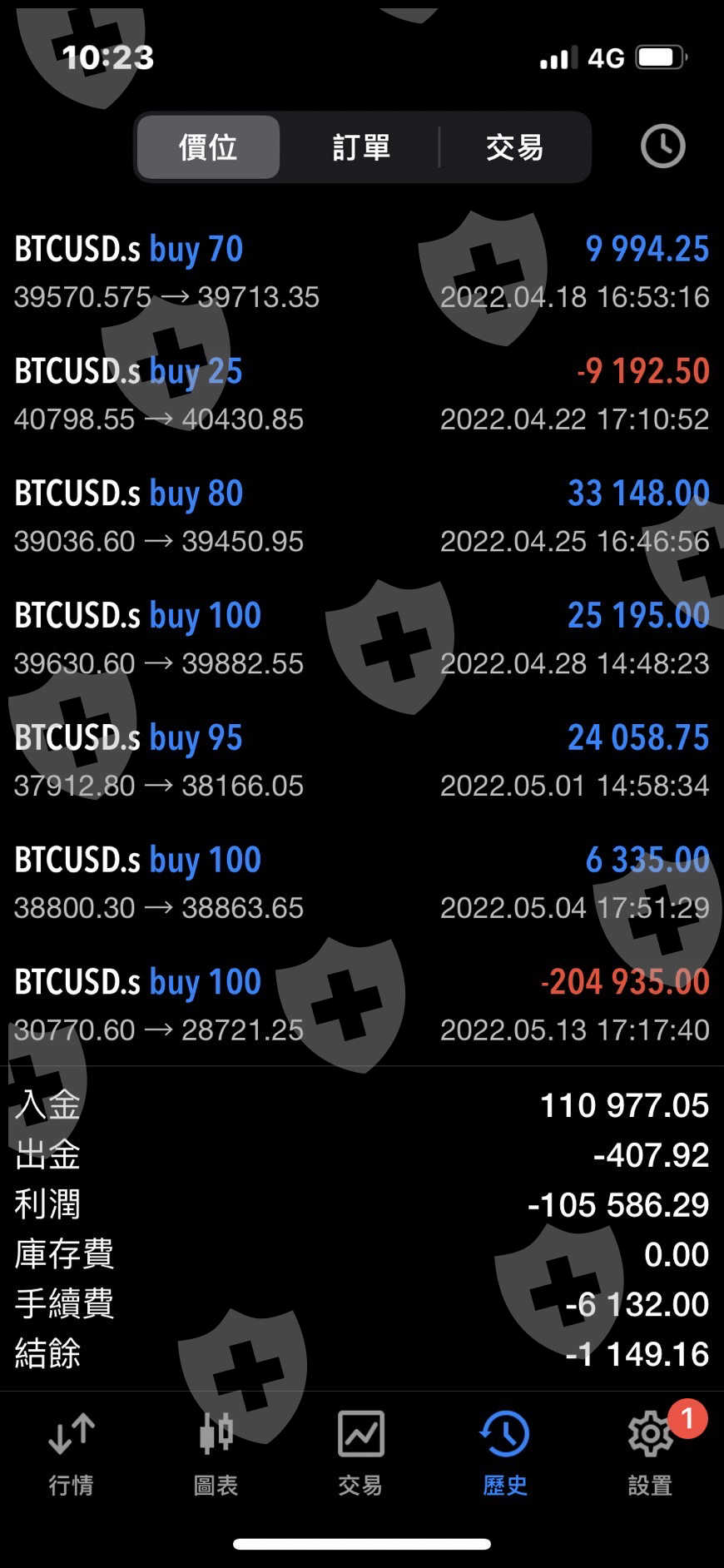Viewport: 724px width, 1568px height.
Task: Open the BTCUSD.s buy 80 trade
Action: click(361, 516)
